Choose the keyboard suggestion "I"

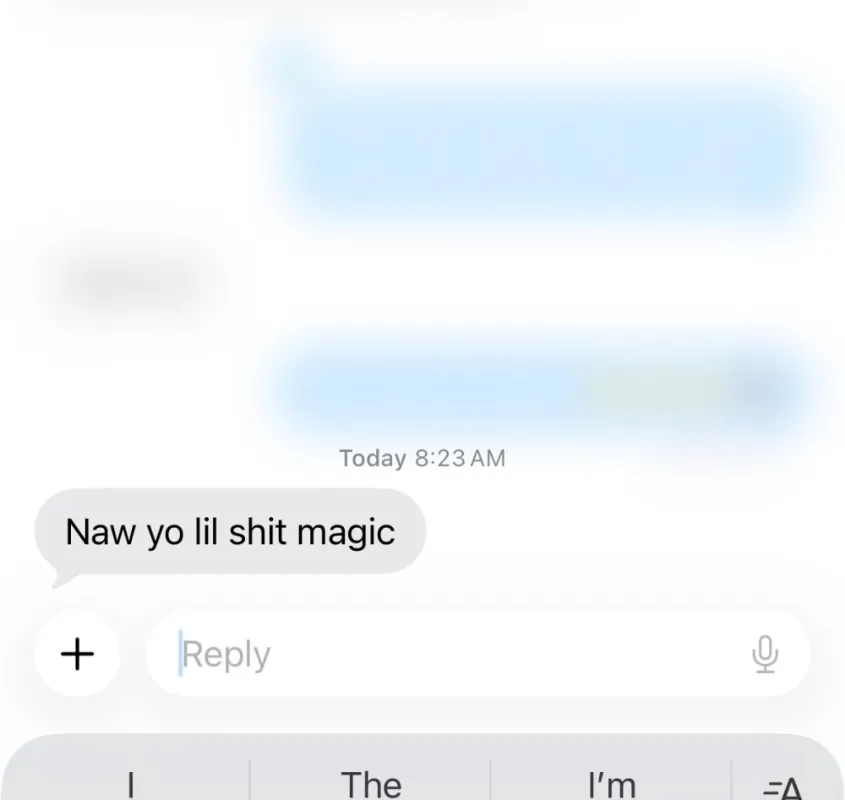point(130,784)
